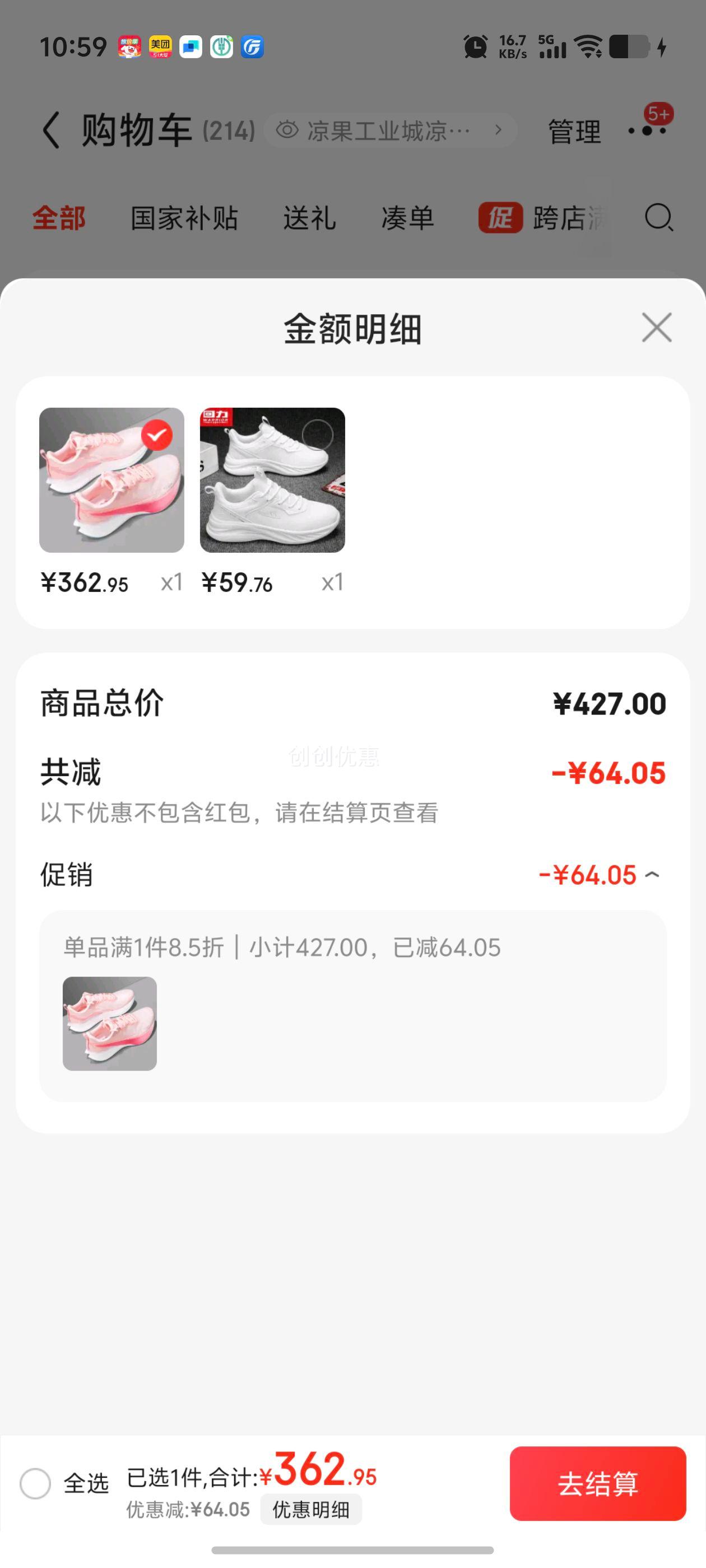Open 优惠明细 discount details
The height and width of the screenshot is (1568, 706).
(x=310, y=1510)
